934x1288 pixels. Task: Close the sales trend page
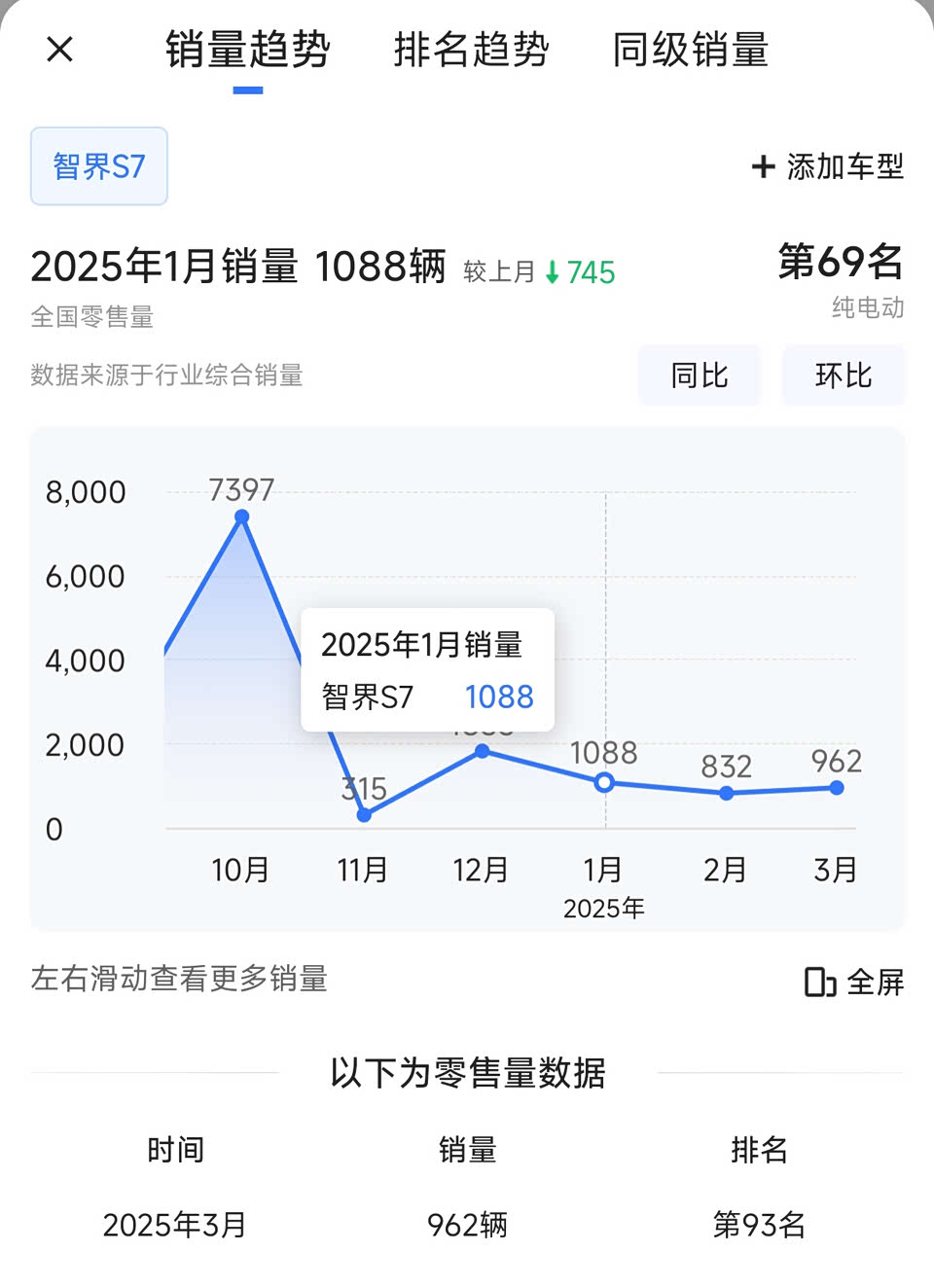[x=59, y=49]
